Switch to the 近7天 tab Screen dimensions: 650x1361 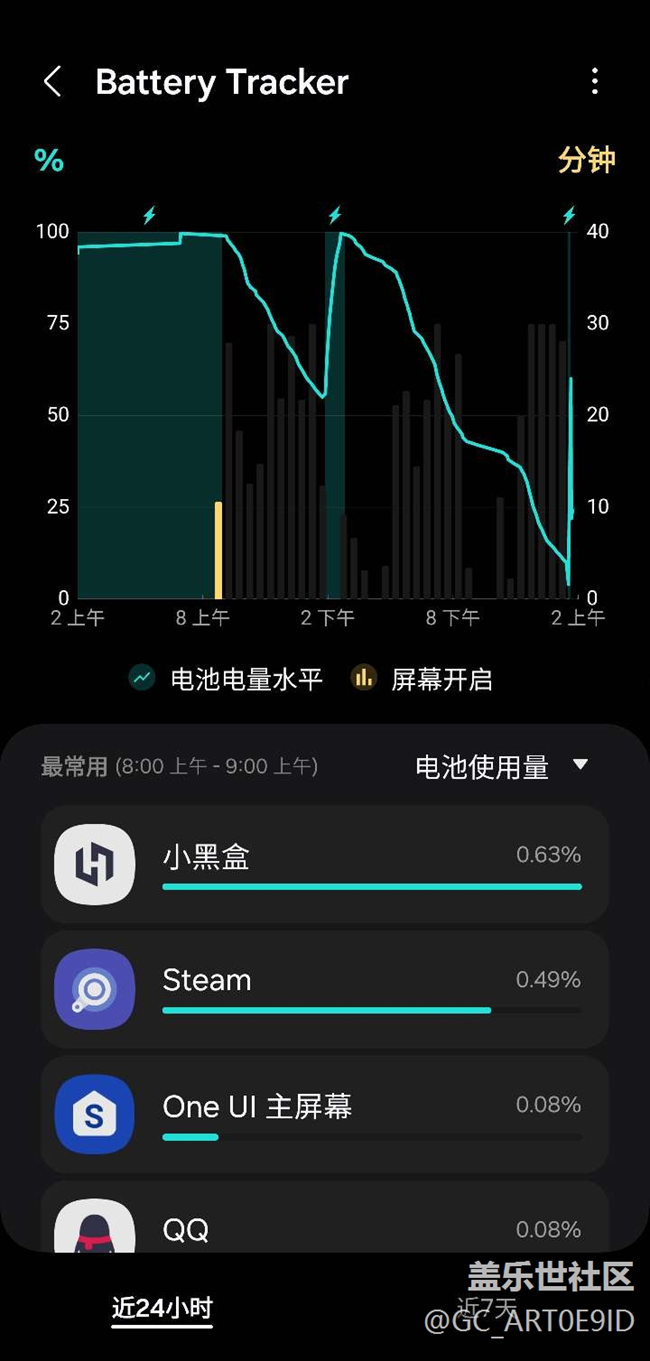(487, 1308)
